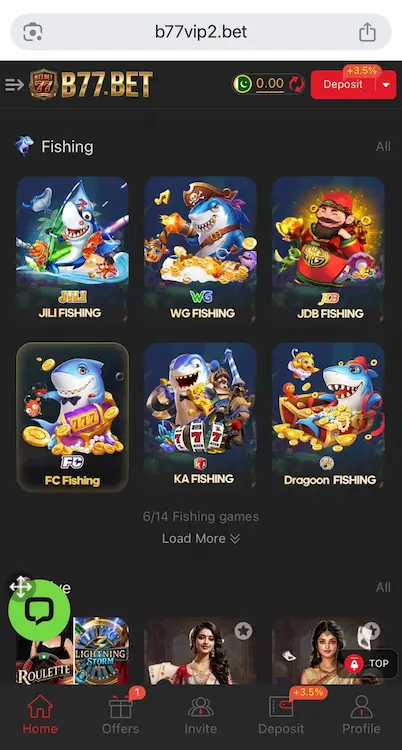The width and height of the screenshot is (402, 750).
Task: Load more fishing games
Action: (x=201, y=539)
